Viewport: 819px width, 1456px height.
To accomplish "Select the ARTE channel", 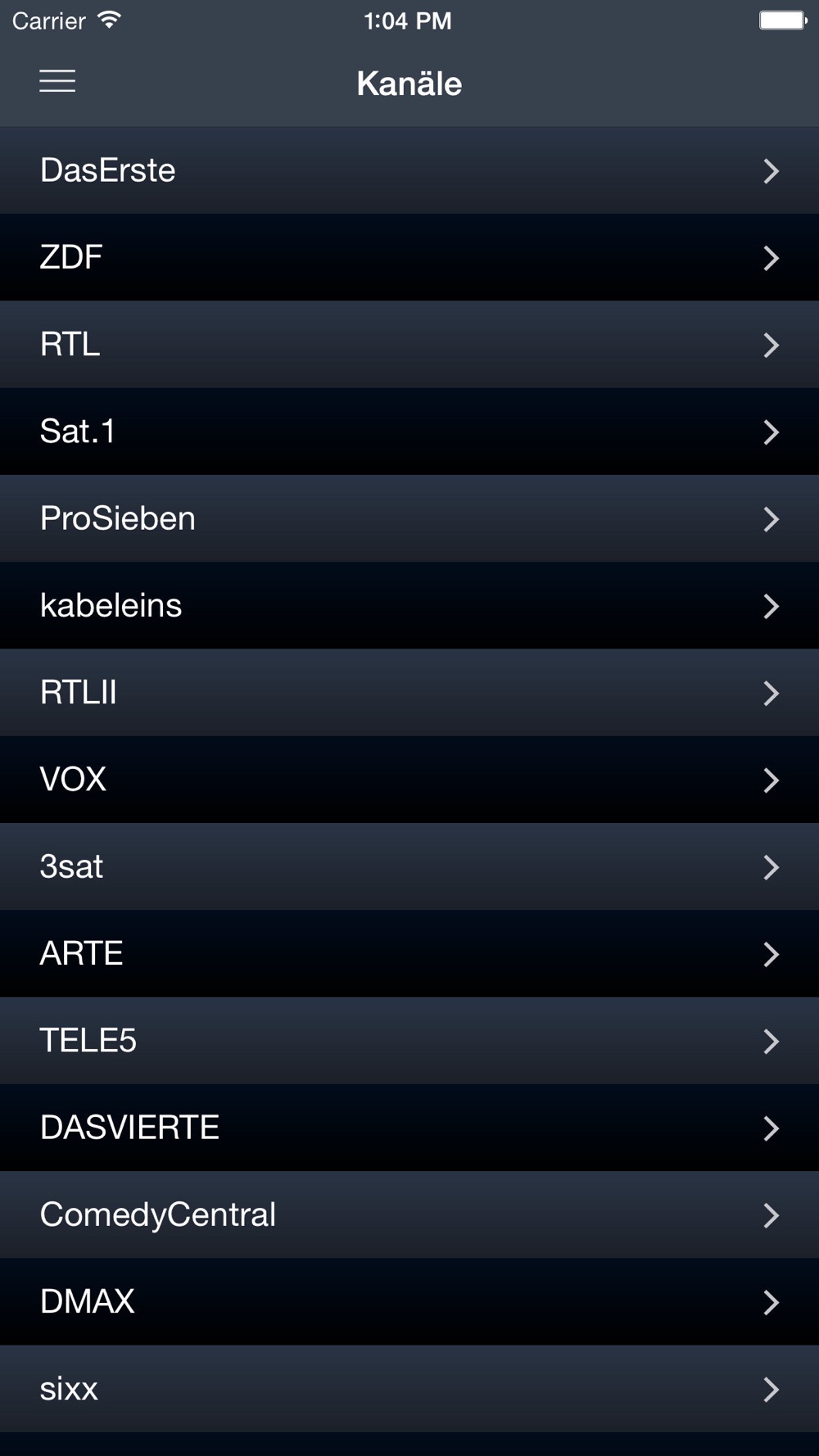I will point(409,953).
